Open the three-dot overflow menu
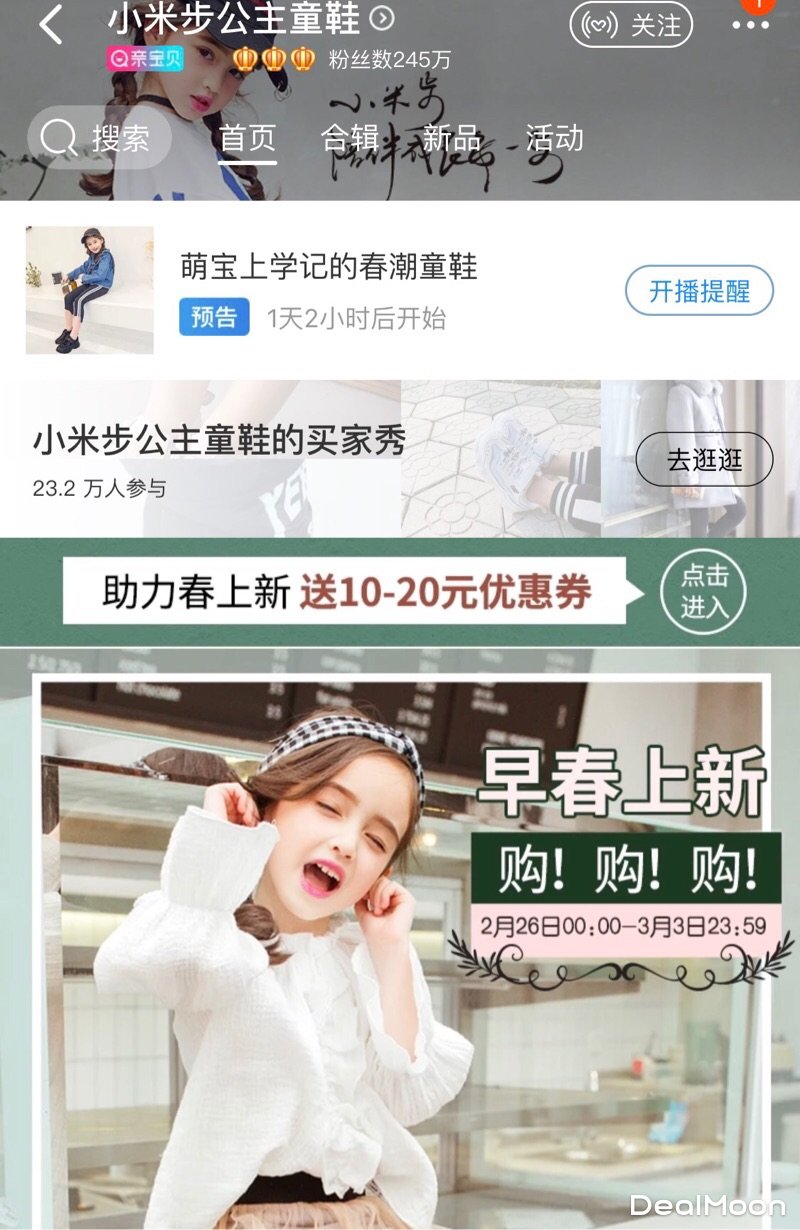The height and width of the screenshot is (1230, 800). click(750, 25)
